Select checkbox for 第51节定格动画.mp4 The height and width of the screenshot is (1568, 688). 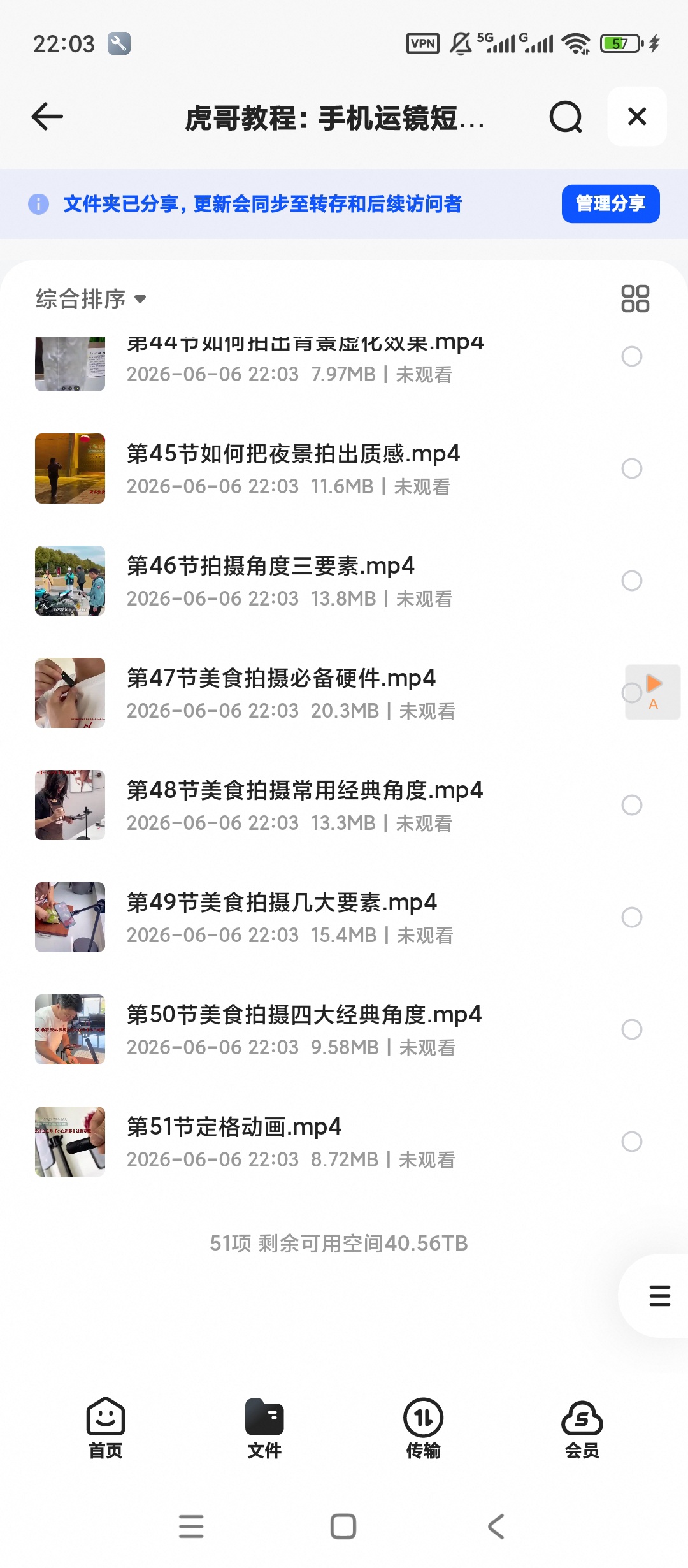pyautogui.click(x=631, y=1142)
